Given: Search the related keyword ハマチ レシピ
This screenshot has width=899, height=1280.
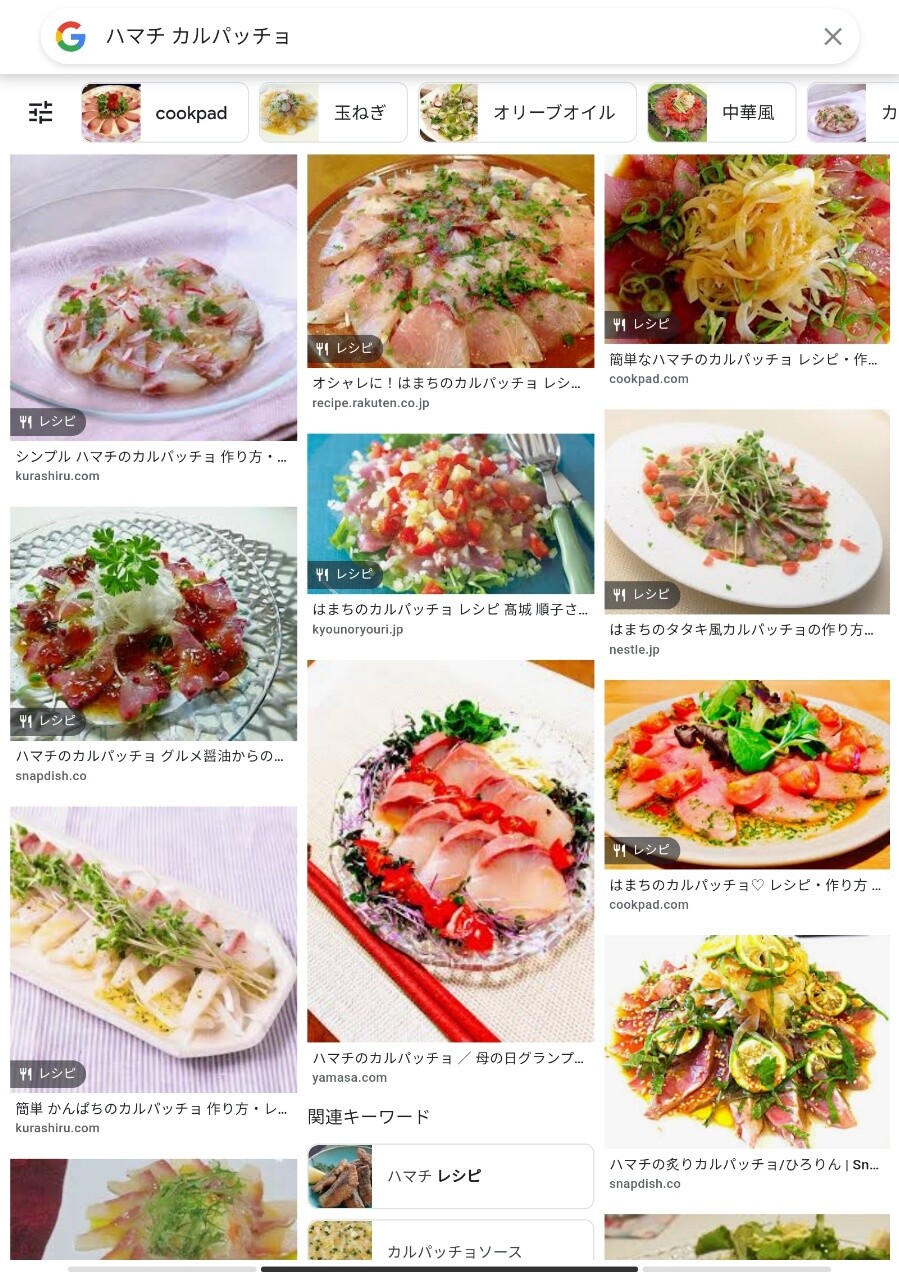Looking at the screenshot, I should click(450, 1176).
